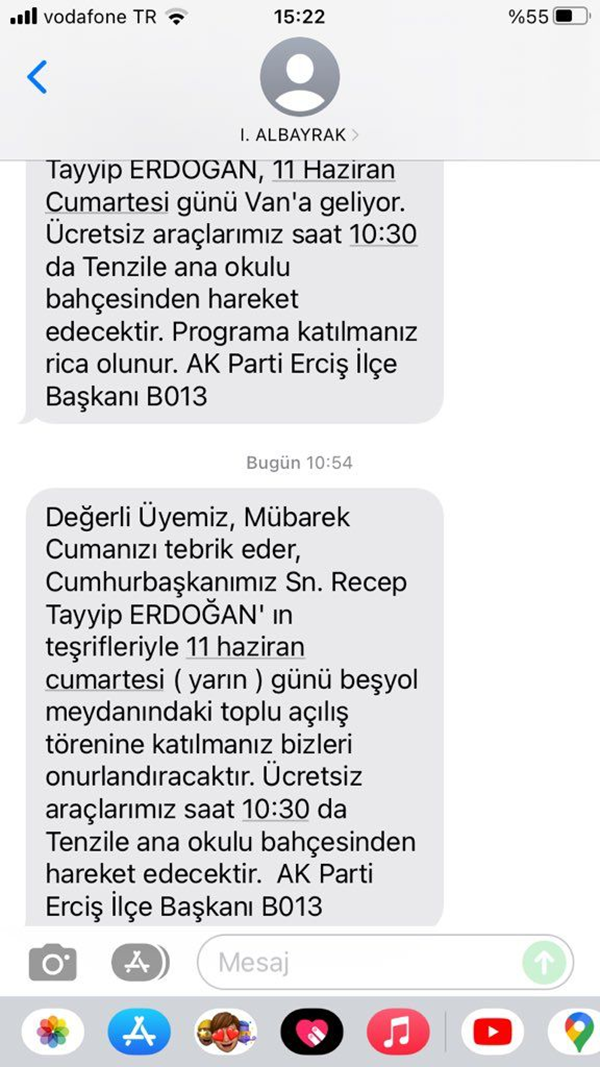This screenshot has width=600, height=1067.
Task: Open Memoji stickers in the app strip
Action: [x=226, y=1030]
